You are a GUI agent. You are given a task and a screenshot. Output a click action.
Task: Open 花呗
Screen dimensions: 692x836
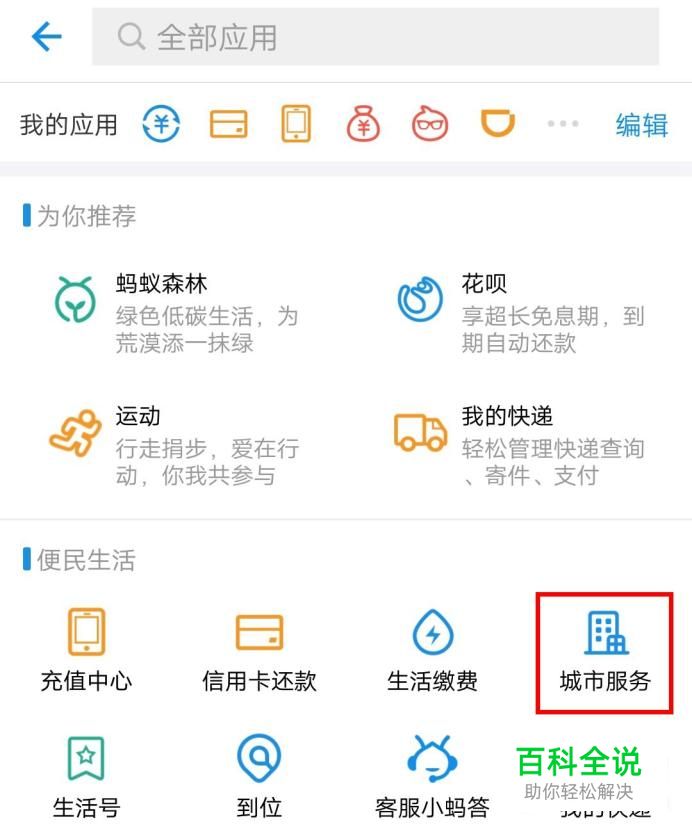pyautogui.click(x=520, y=312)
